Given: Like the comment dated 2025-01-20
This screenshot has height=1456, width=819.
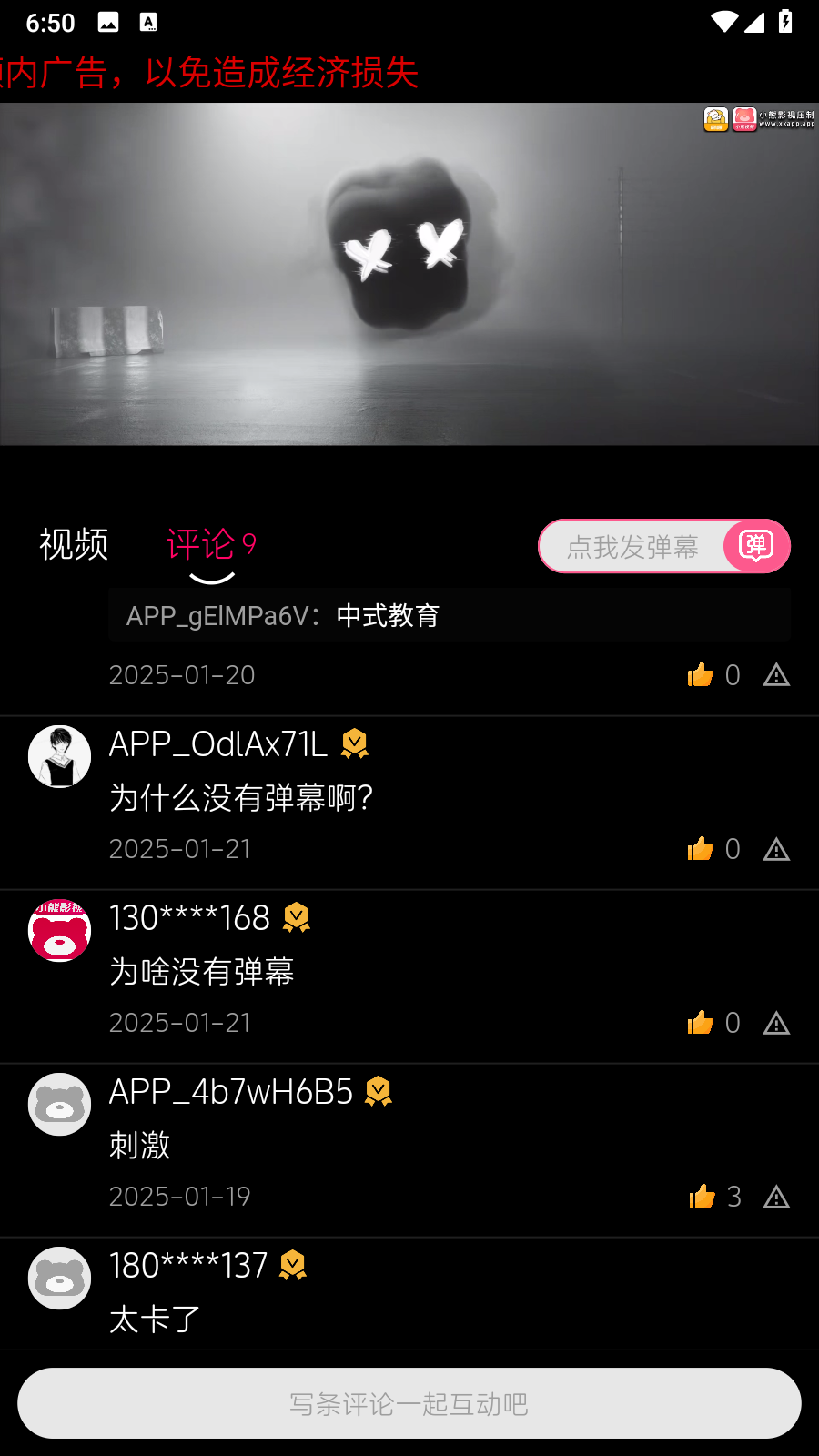Looking at the screenshot, I should [x=701, y=675].
